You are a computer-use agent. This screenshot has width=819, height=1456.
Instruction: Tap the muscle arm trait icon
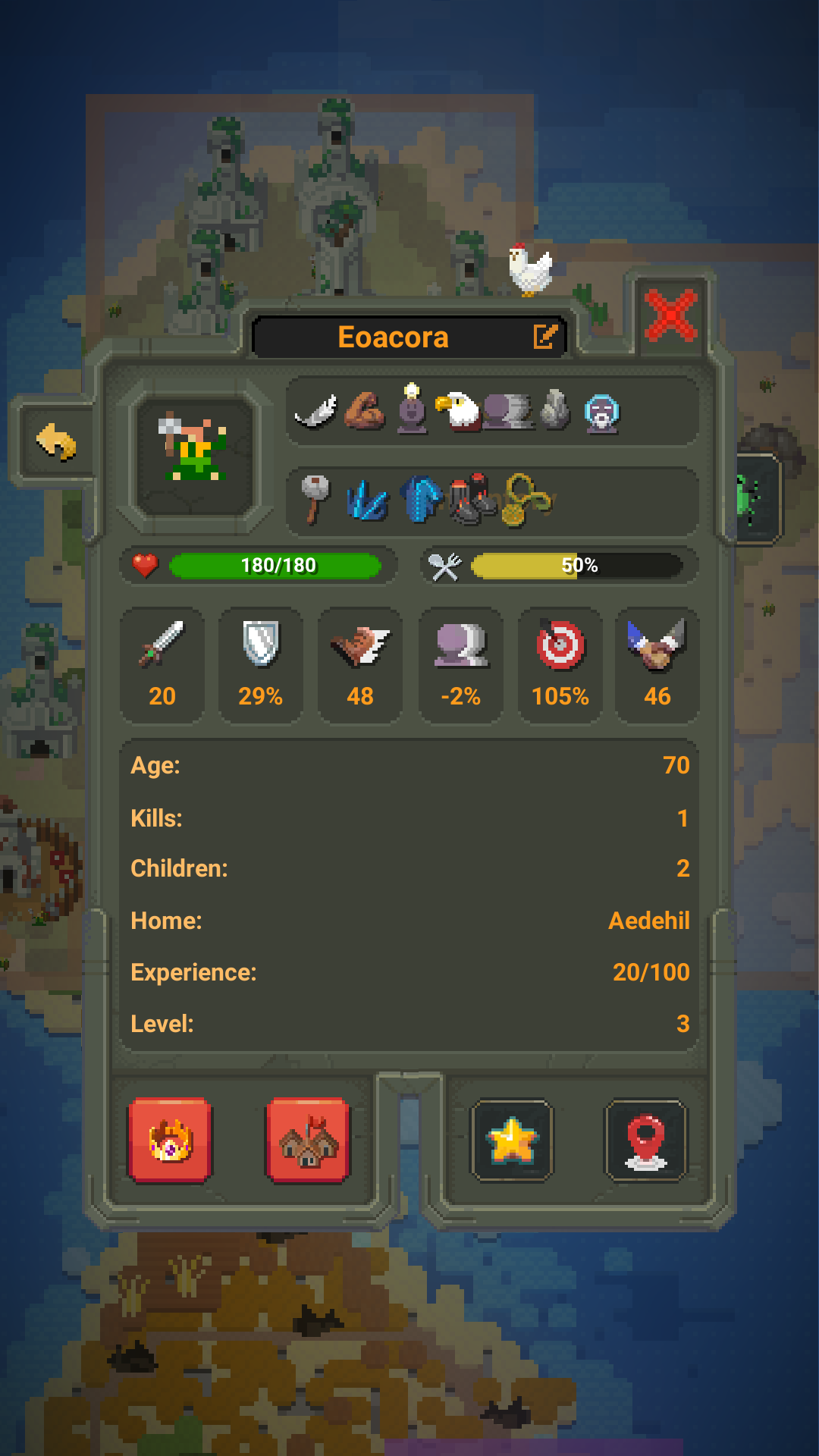(364, 412)
